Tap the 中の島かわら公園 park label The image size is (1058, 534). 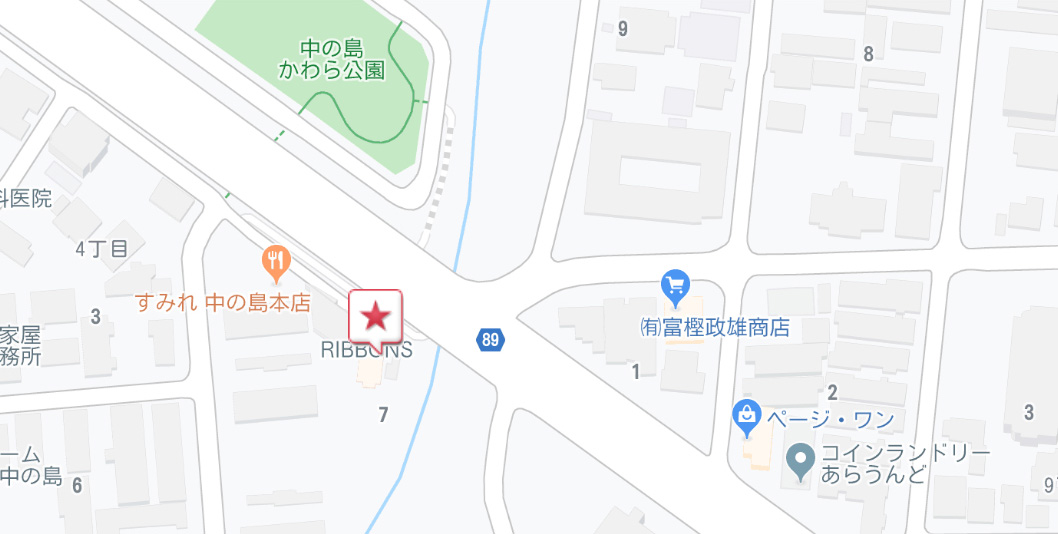pyautogui.click(x=331, y=59)
